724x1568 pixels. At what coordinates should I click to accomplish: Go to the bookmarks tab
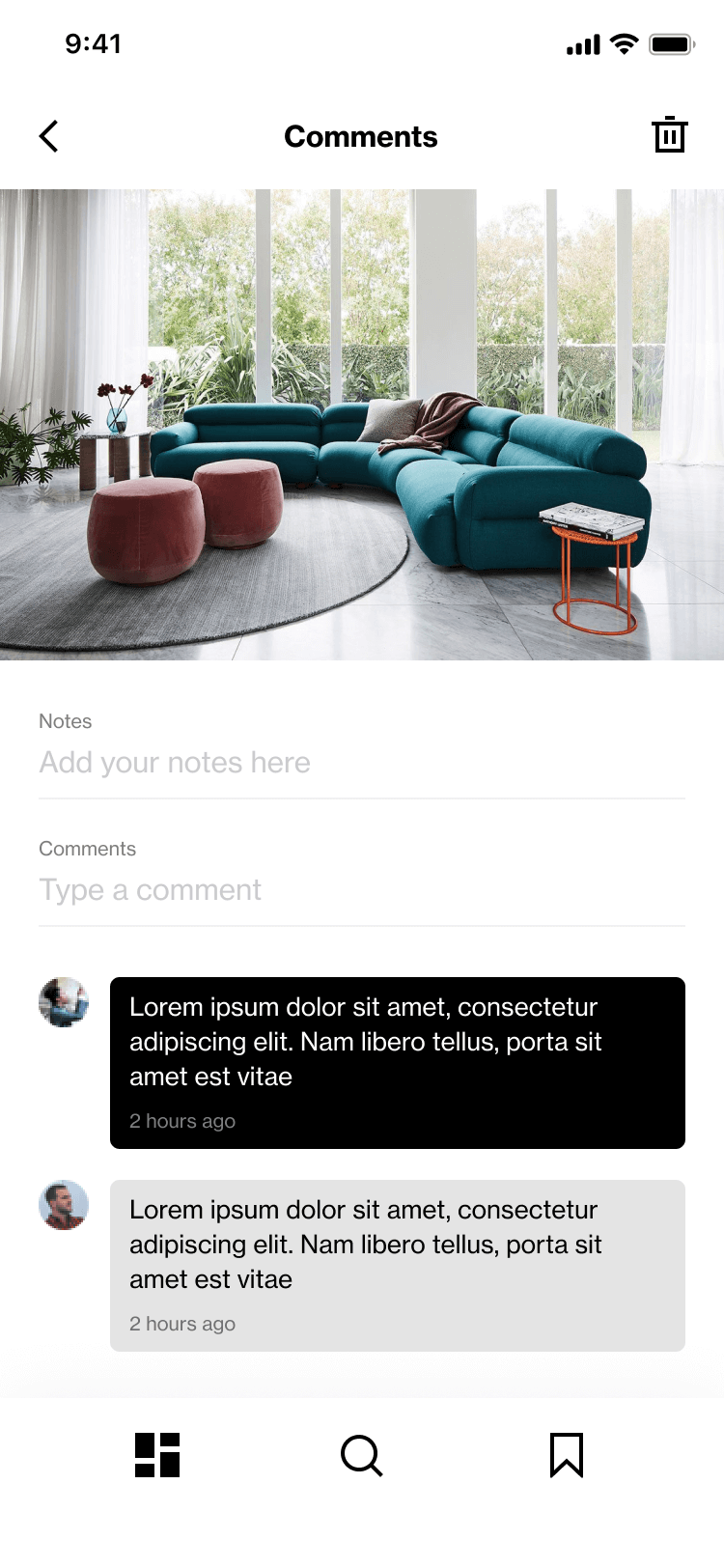[567, 1455]
